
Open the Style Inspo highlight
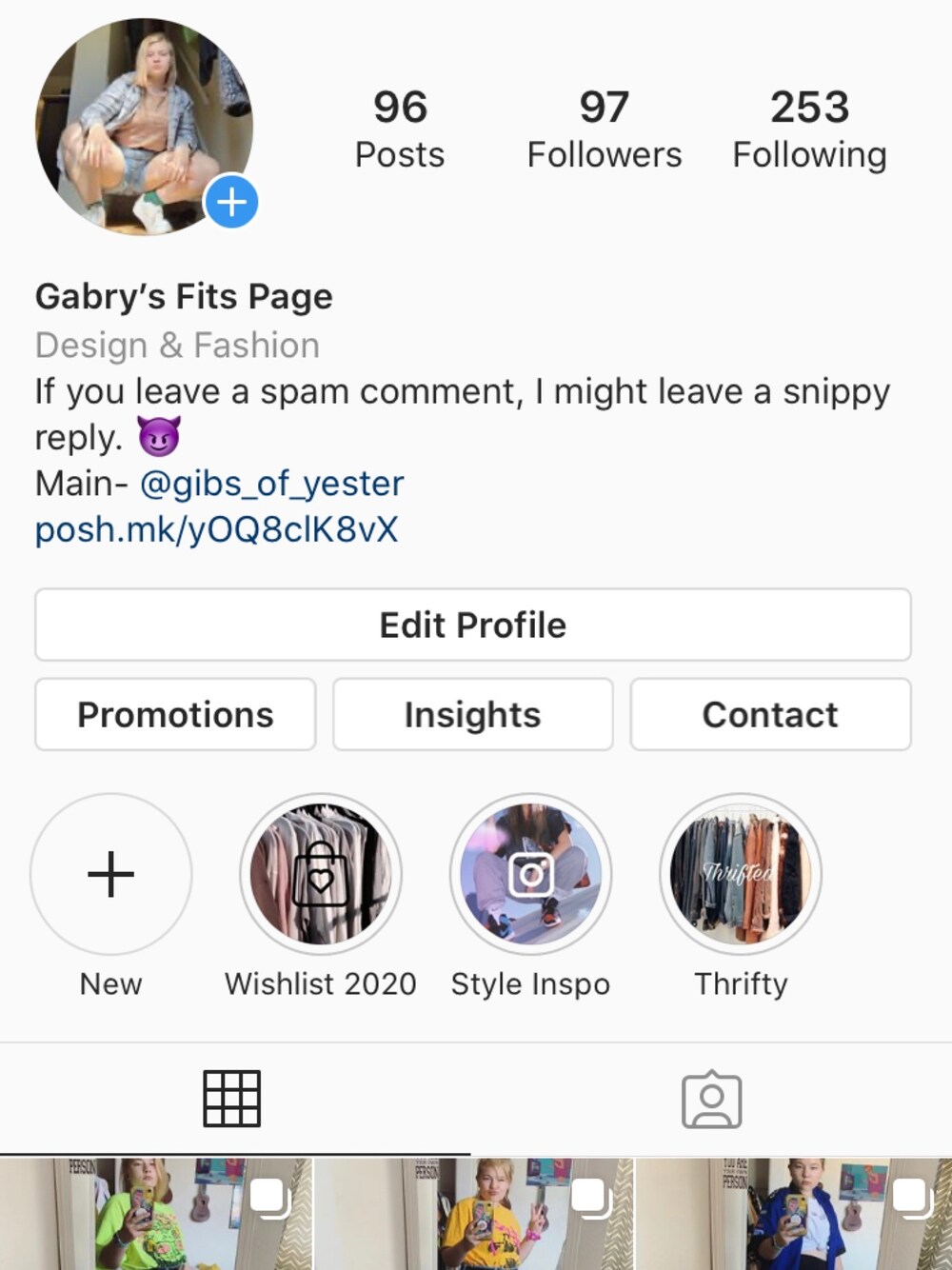530,874
